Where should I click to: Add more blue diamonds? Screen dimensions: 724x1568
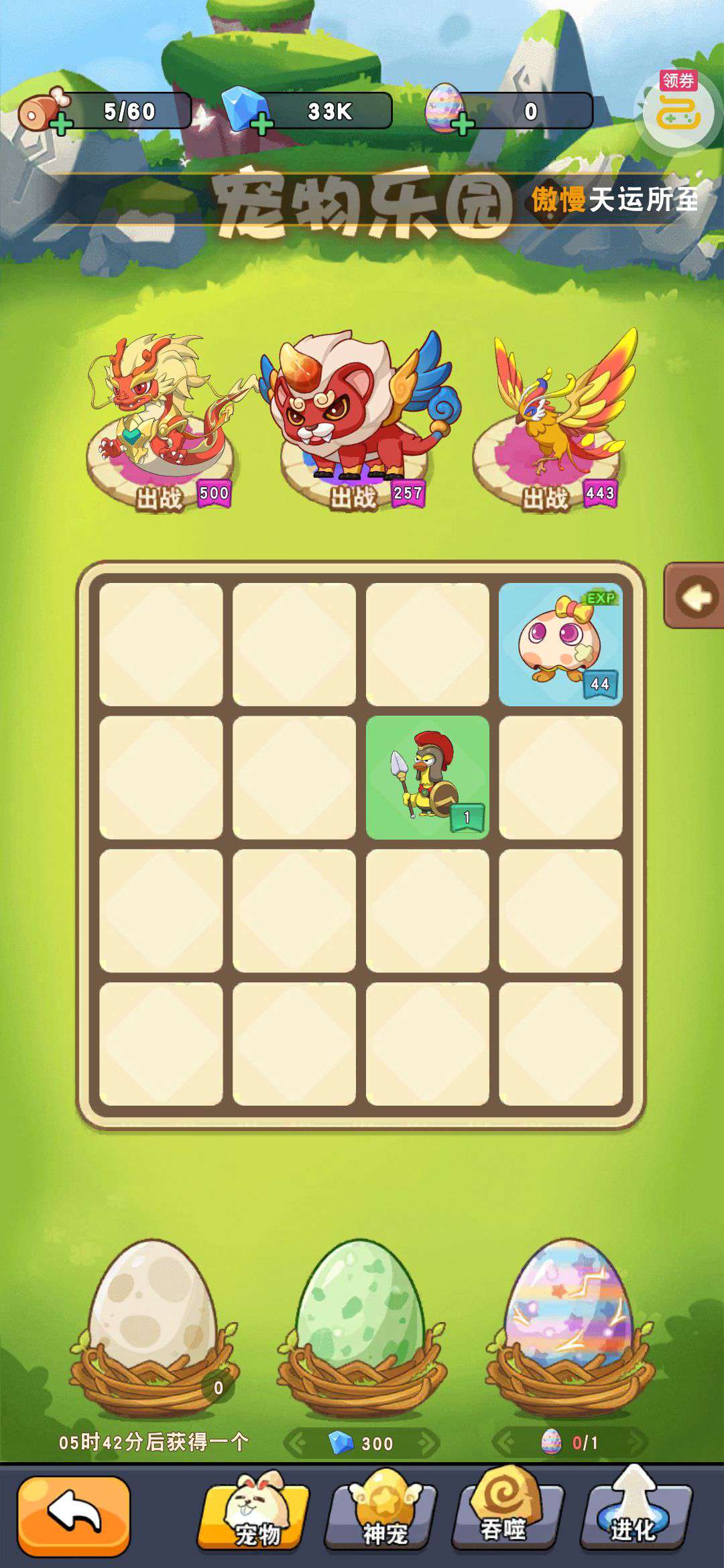[261, 124]
